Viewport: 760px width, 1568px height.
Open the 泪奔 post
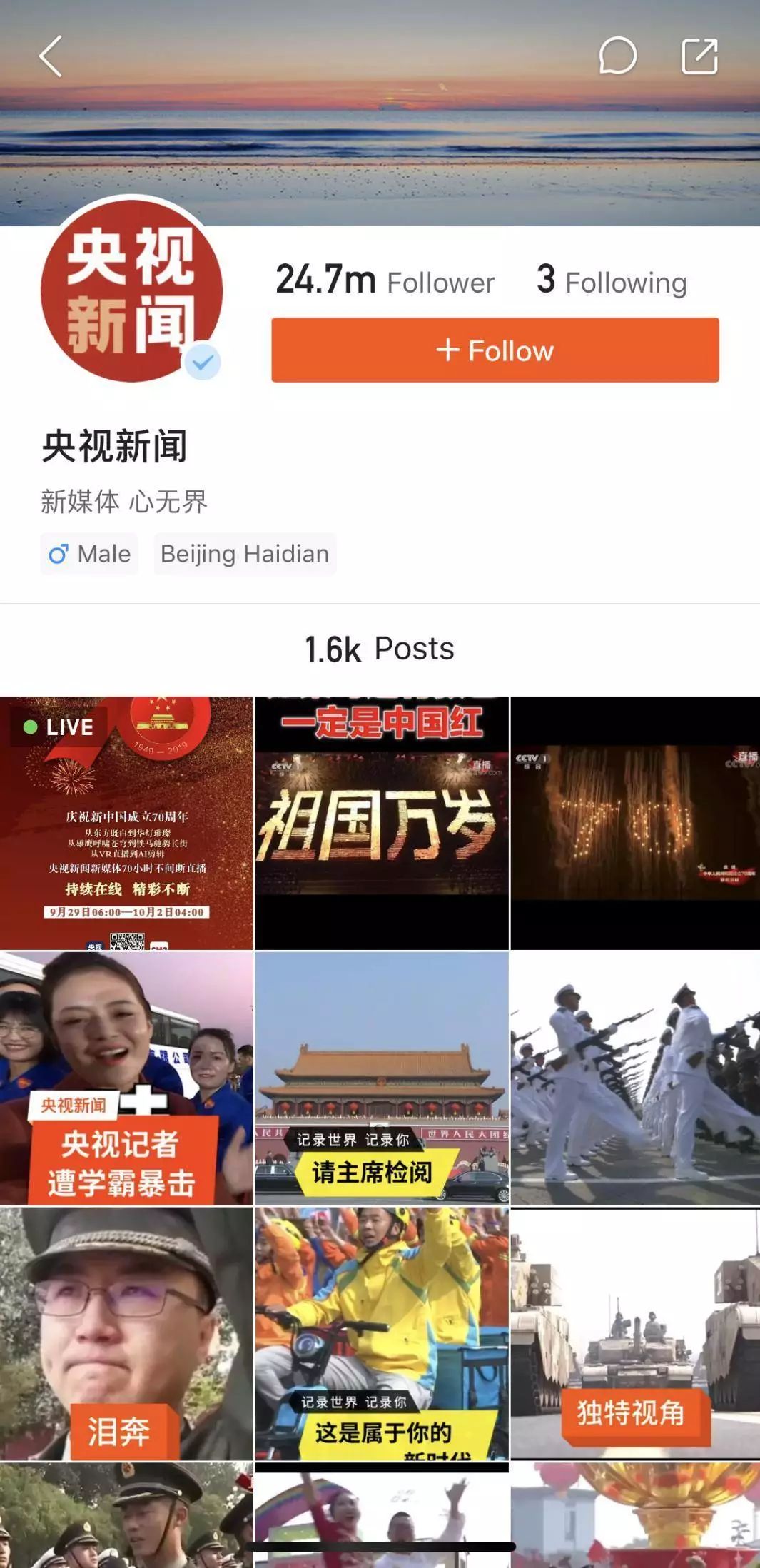tap(126, 1332)
